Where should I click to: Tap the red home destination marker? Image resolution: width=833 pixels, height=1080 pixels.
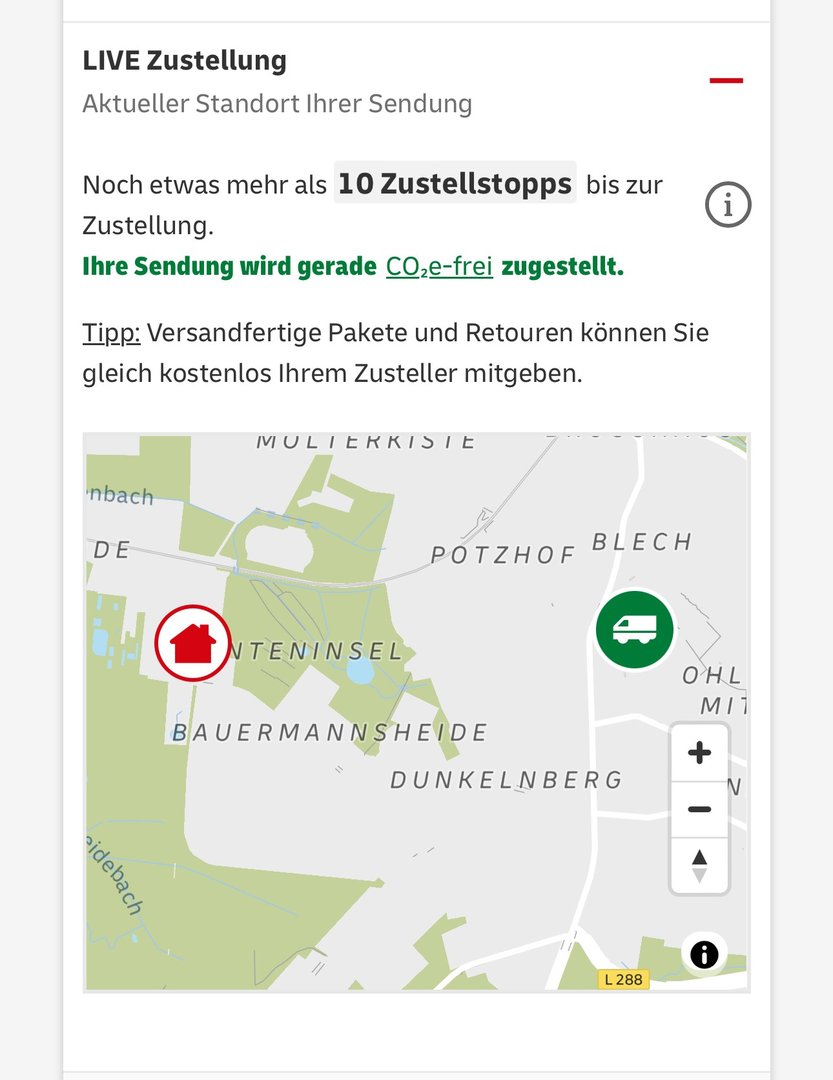[193, 643]
